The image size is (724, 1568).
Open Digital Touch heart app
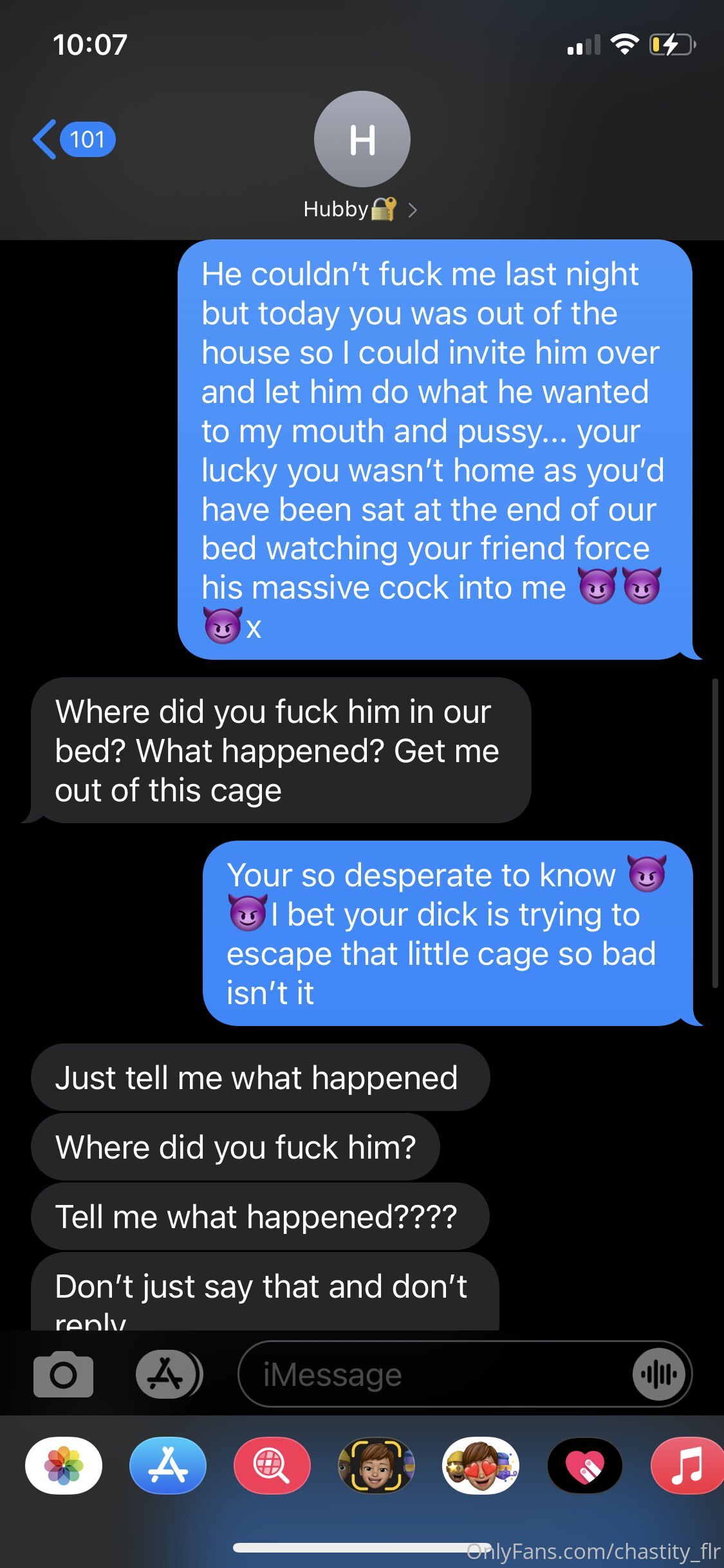tap(585, 1466)
